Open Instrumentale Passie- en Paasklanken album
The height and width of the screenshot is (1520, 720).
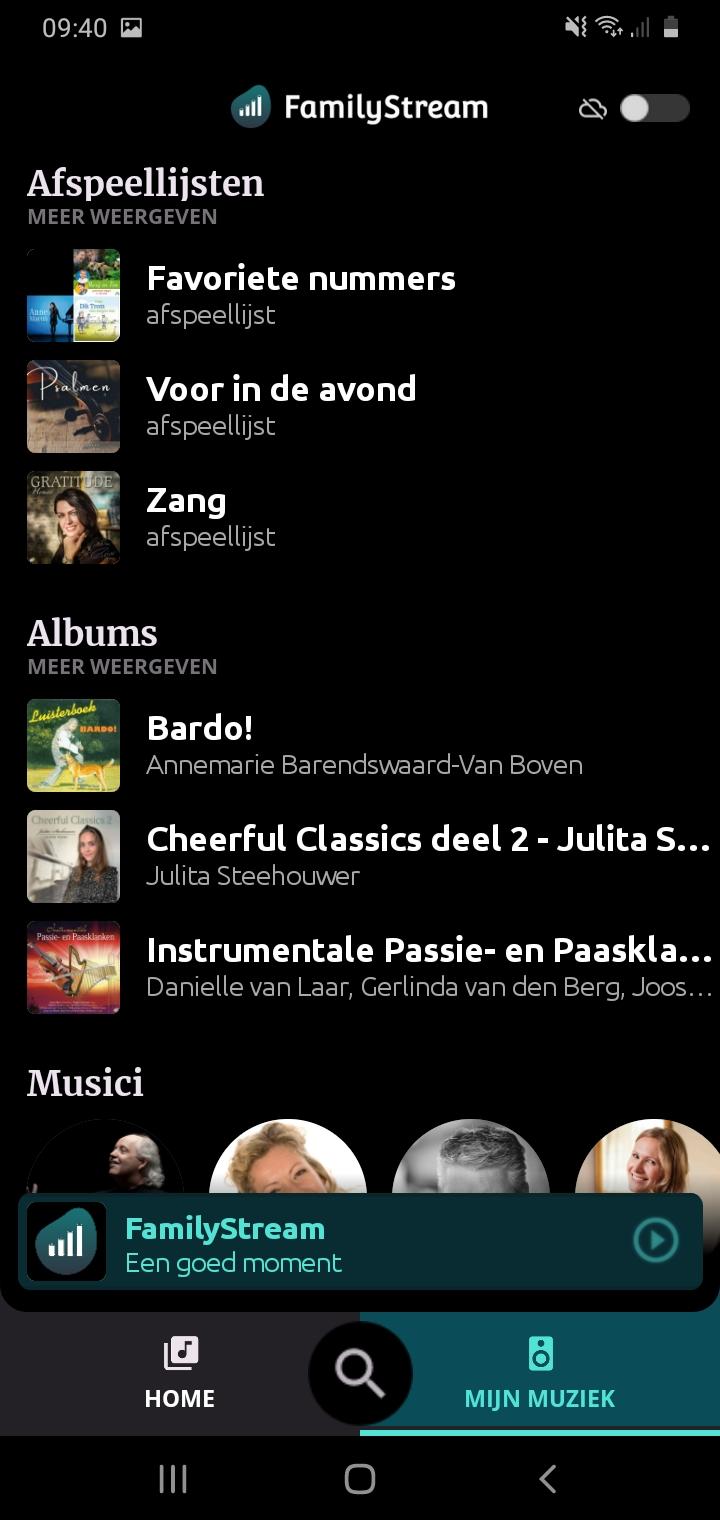(x=360, y=967)
